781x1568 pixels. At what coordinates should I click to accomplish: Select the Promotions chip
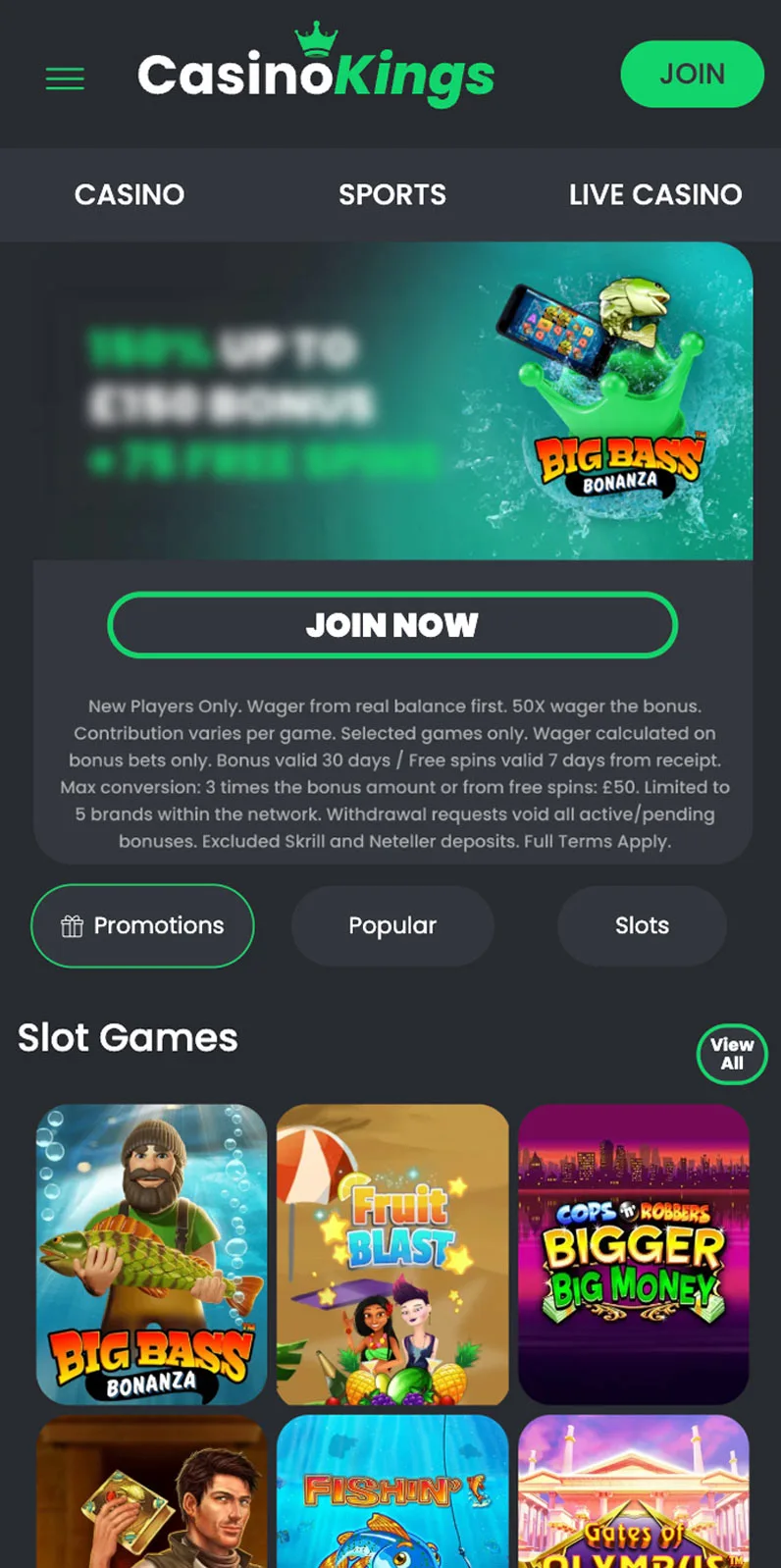(142, 925)
